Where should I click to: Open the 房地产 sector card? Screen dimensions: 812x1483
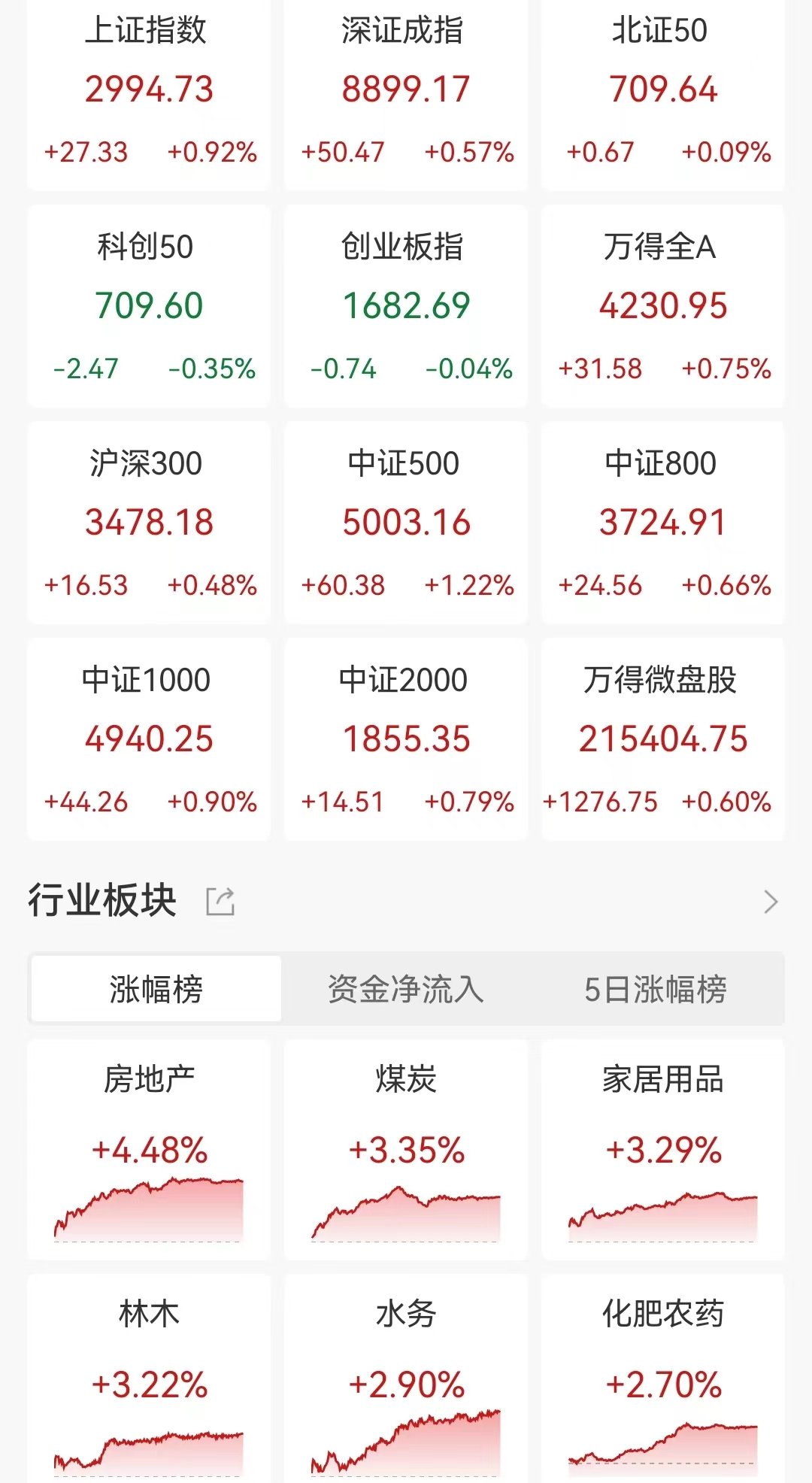pyautogui.click(x=149, y=1150)
